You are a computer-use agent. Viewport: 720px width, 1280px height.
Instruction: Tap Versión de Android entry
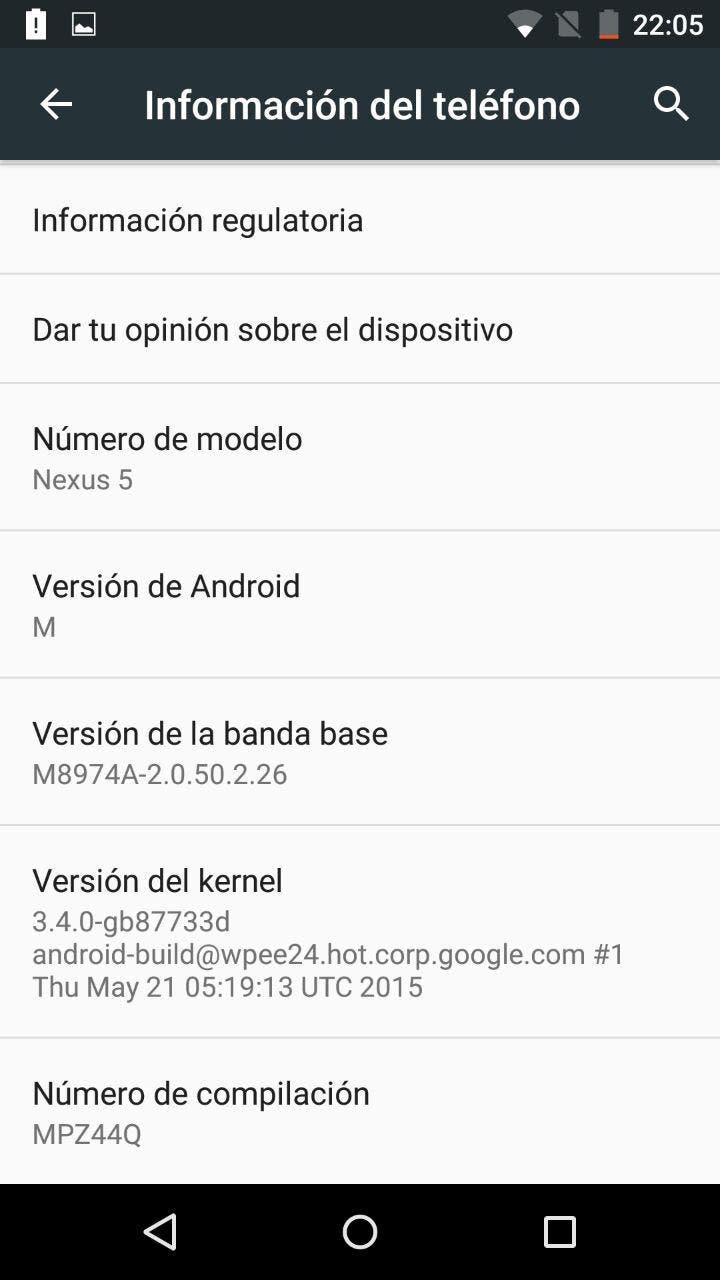tap(360, 604)
